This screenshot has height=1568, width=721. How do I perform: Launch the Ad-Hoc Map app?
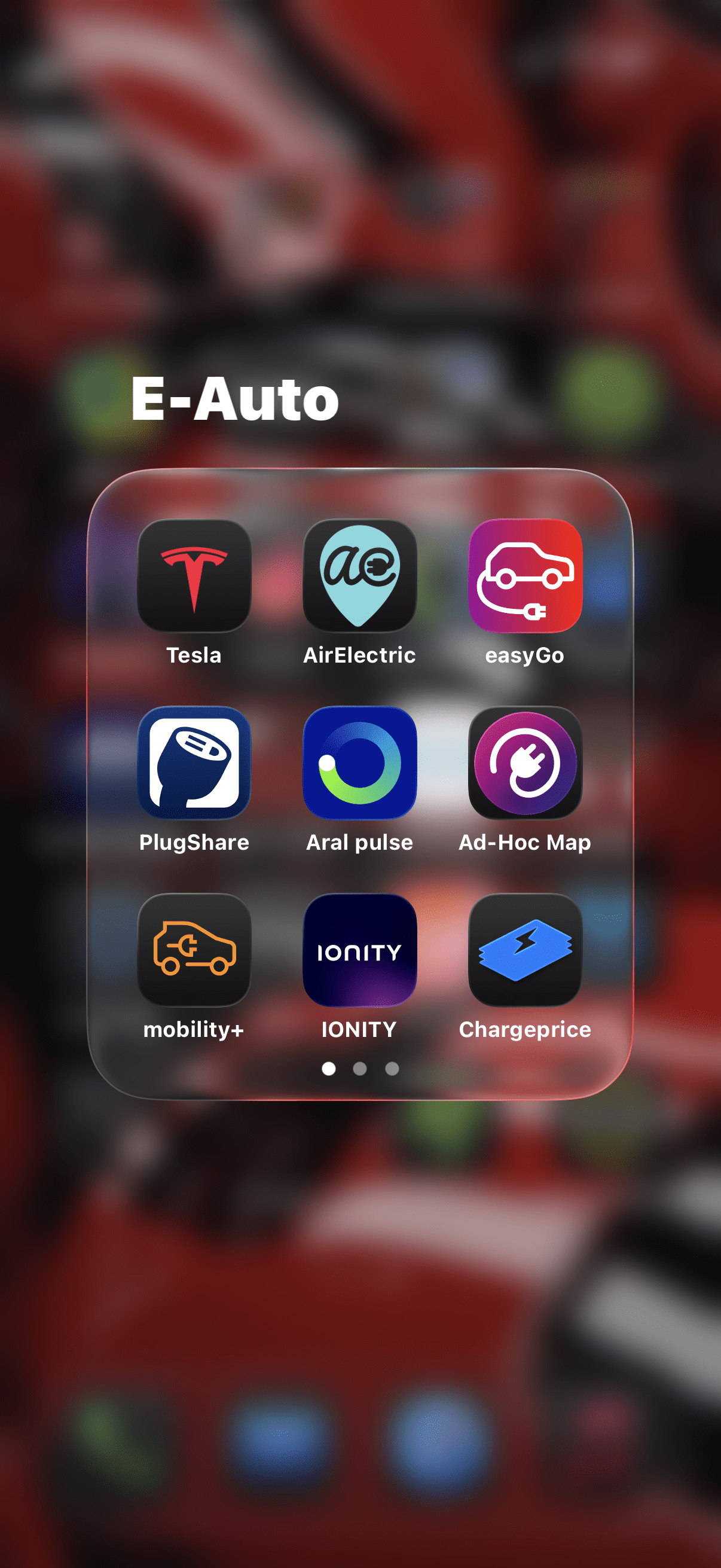pyautogui.click(x=524, y=762)
